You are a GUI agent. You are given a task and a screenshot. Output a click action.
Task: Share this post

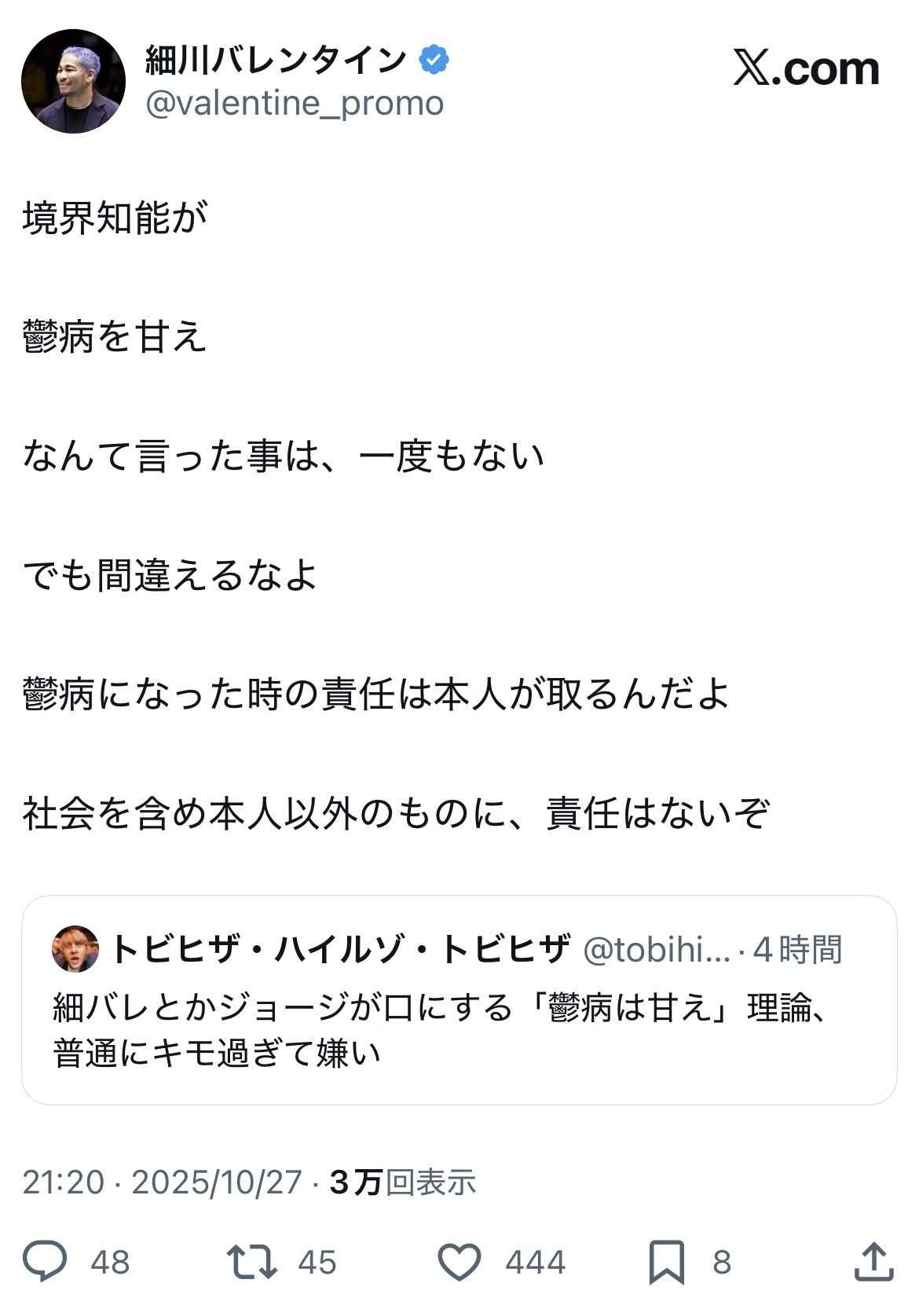pos(873,1261)
